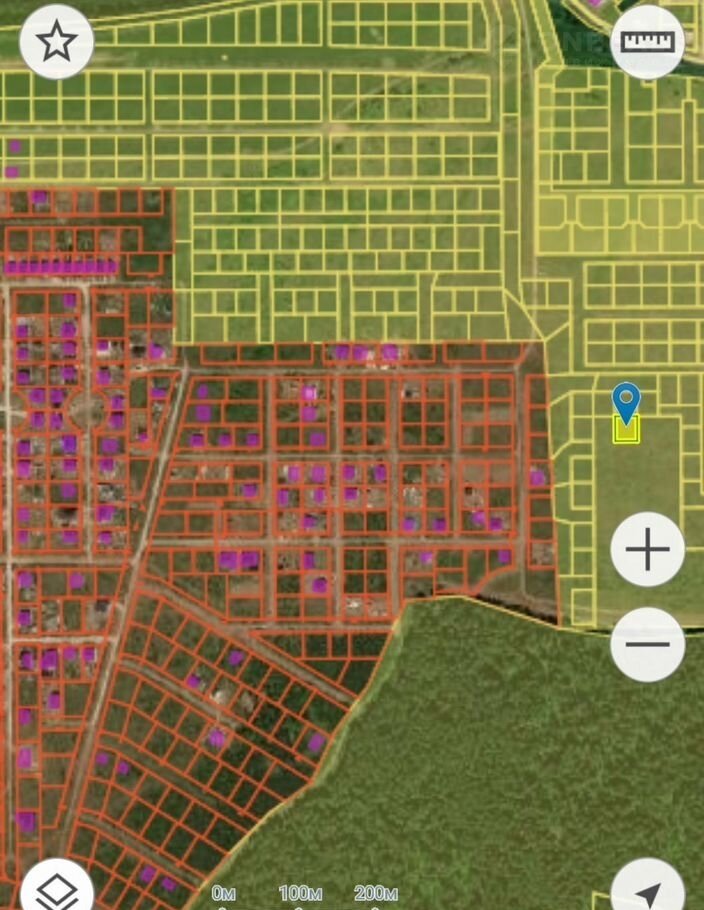Zoom in with the plus button
Screen dimensions: 704x910
click(x=647, y=549)
